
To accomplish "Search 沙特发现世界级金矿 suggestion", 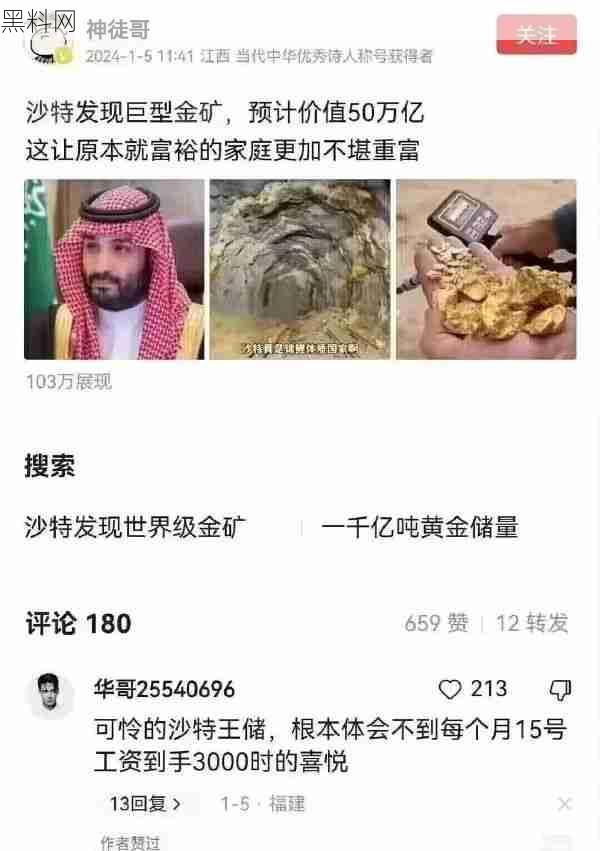I will (135, 527).
